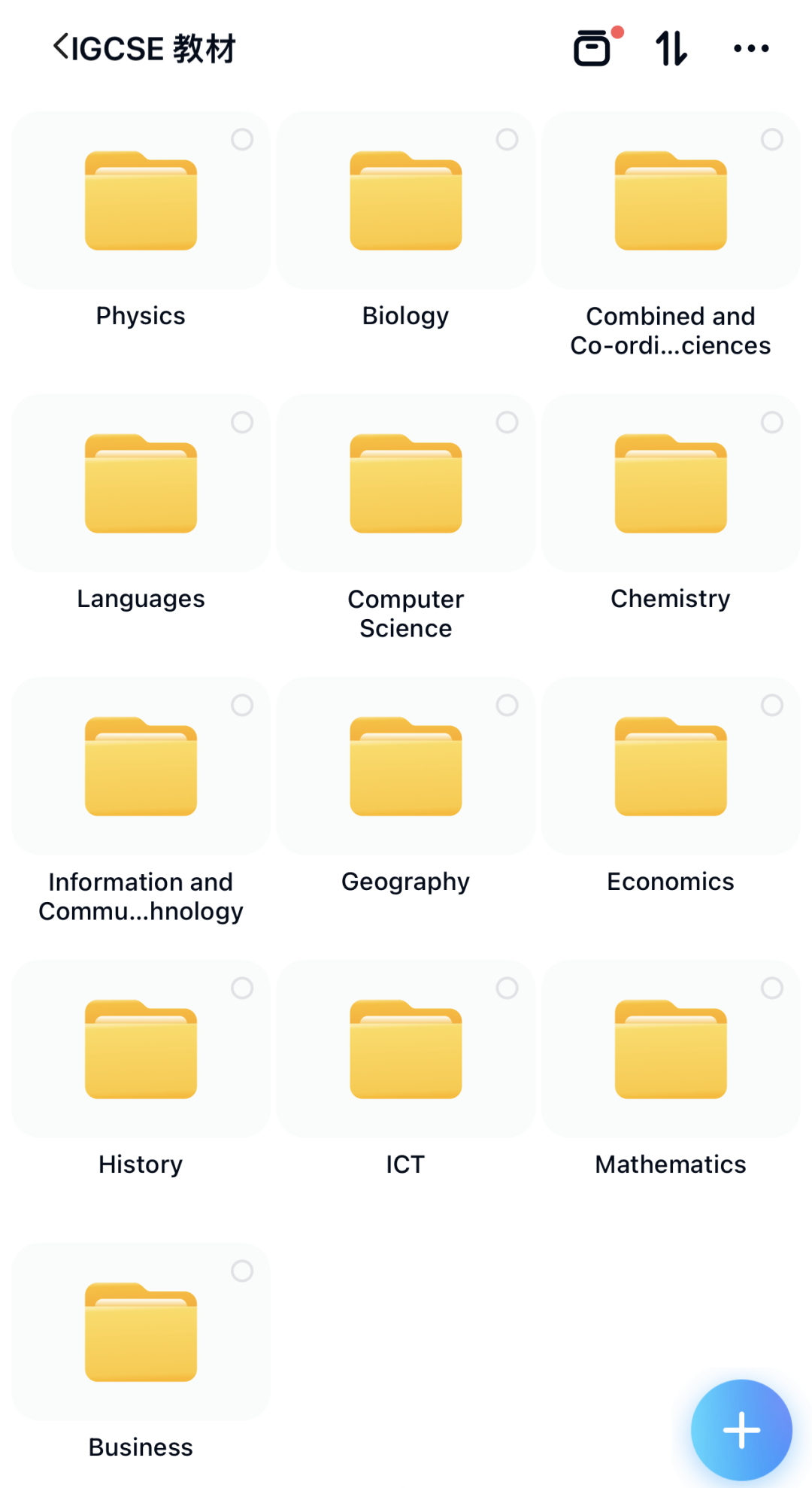This screenshot has height=1488, width=812.
Task: Open the Languages folder
Action: pyautogui.click(x=141, y=484)
